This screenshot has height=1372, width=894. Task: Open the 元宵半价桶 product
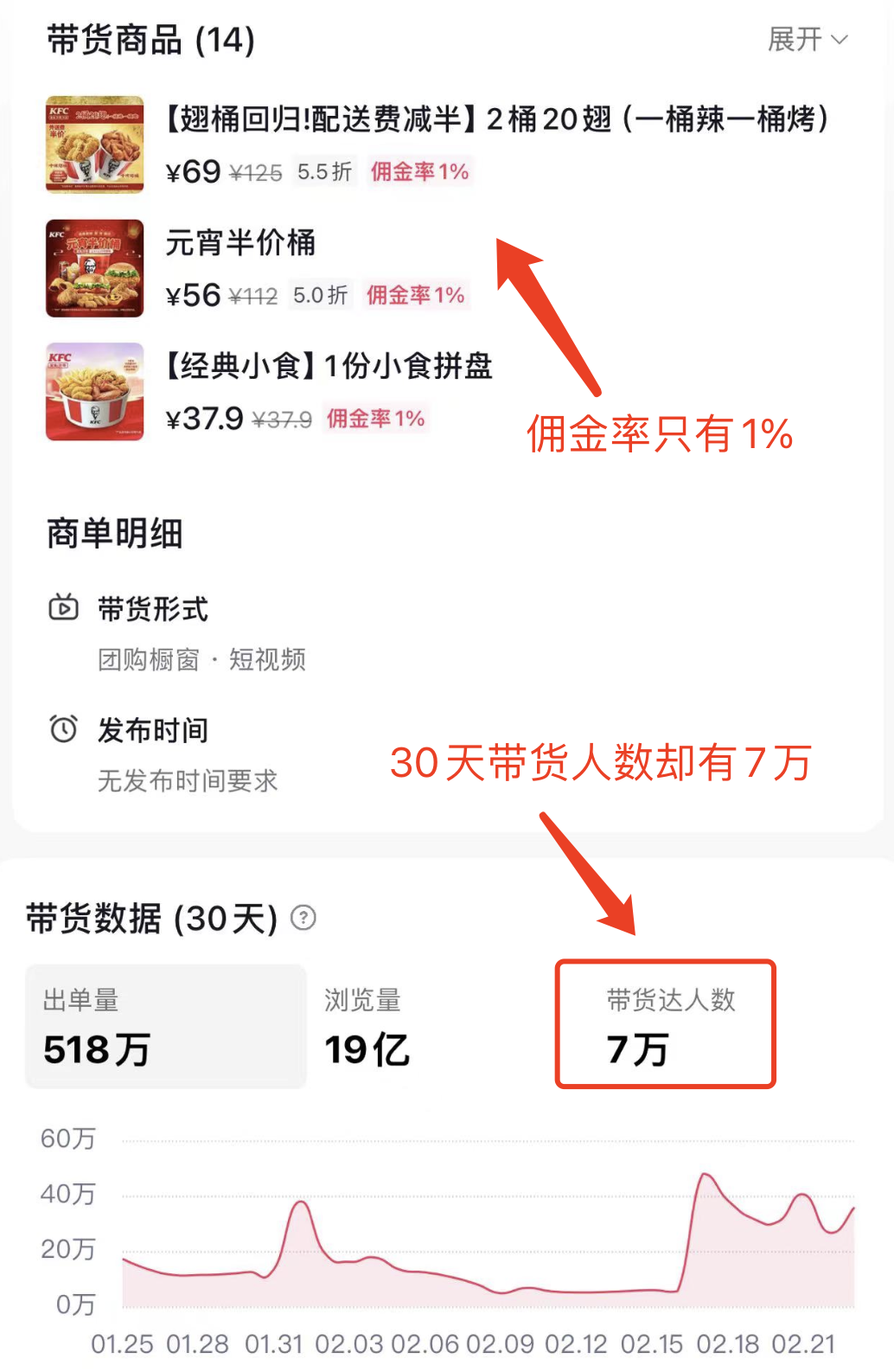(240, 243)
